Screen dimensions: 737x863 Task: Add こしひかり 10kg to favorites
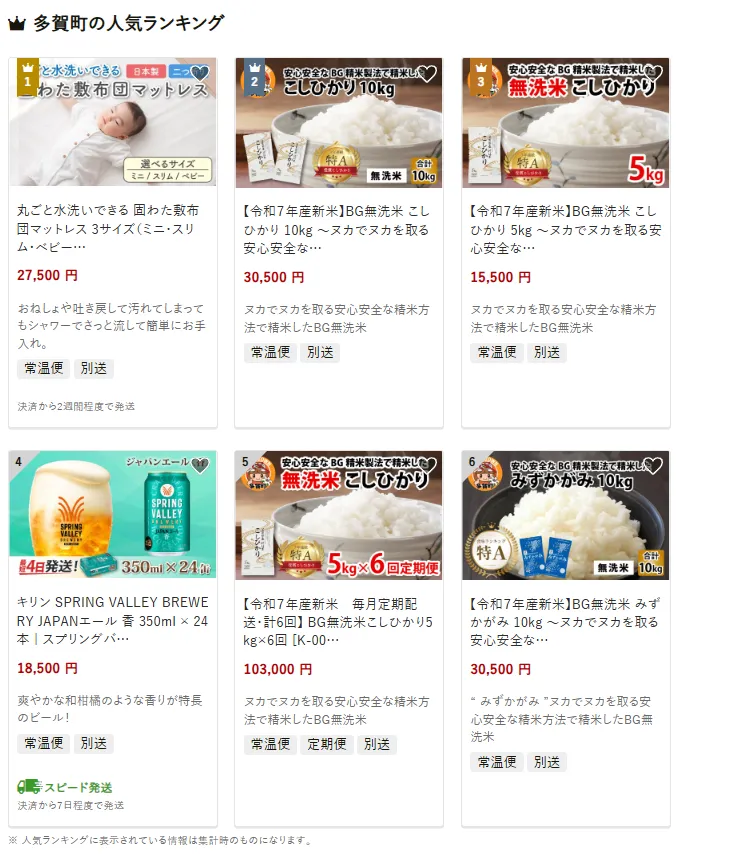pyautogui.click(x=427, y=73)
